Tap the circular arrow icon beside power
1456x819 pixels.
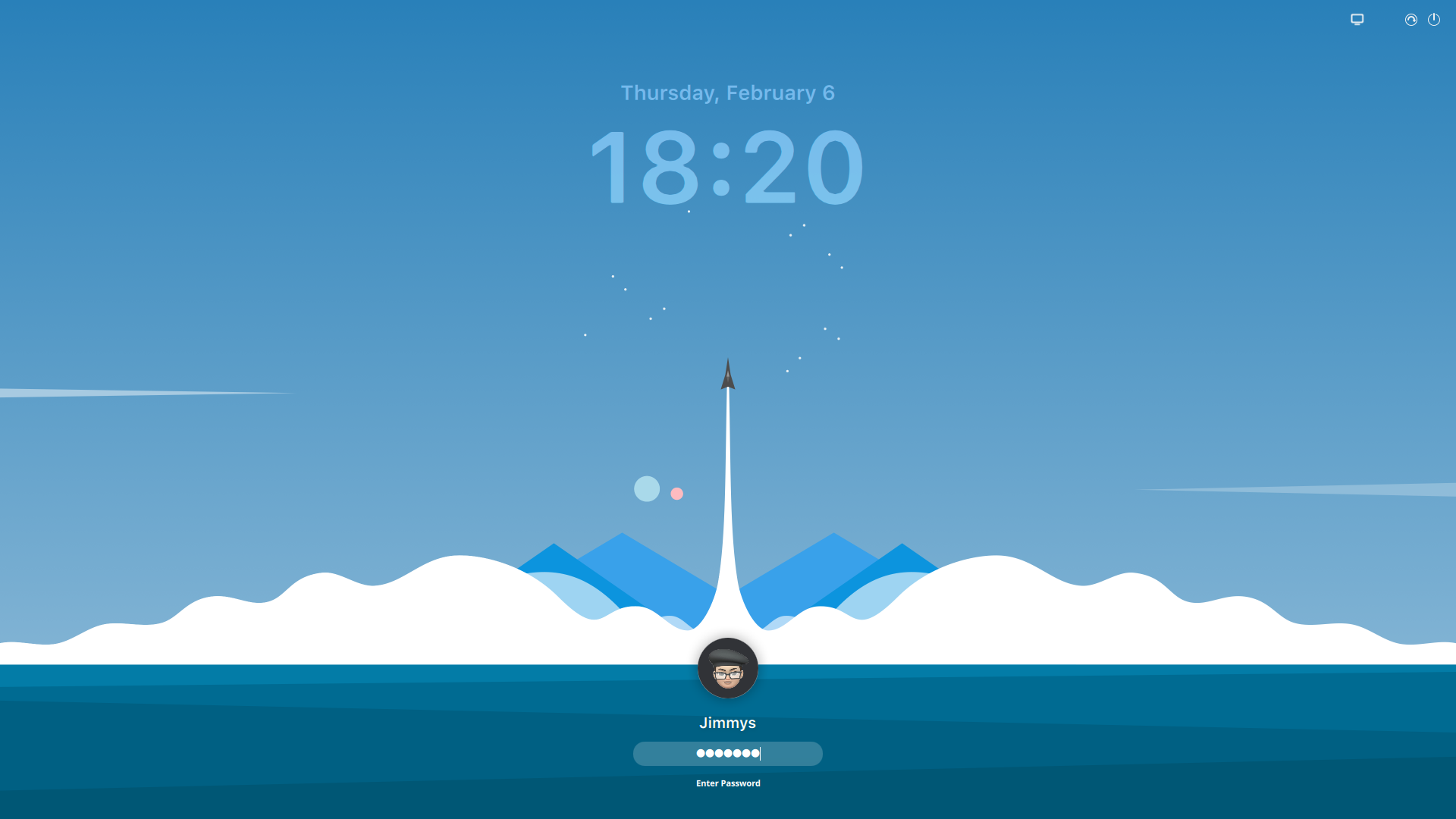[1410, 20]
